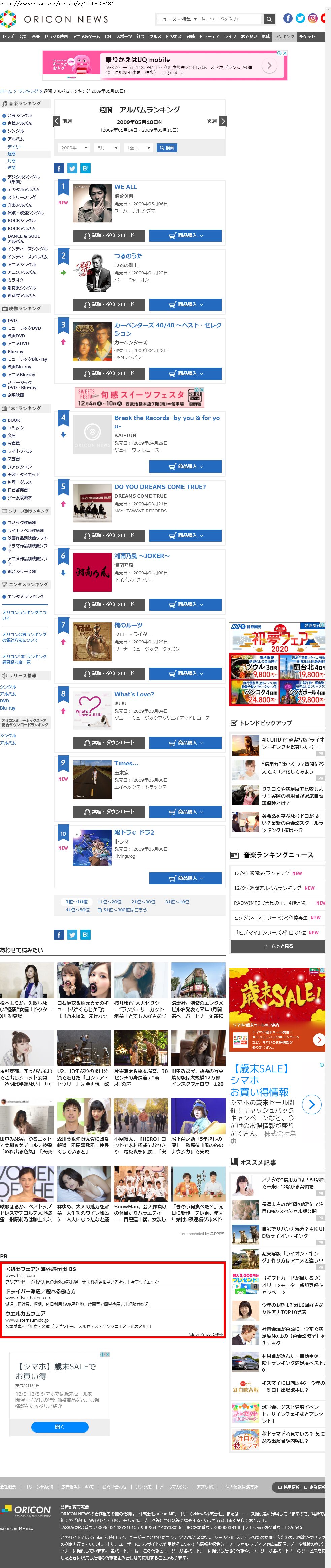Close the UQ mobile banner ad
The image size is (331, 1568).
click(285, 53)
